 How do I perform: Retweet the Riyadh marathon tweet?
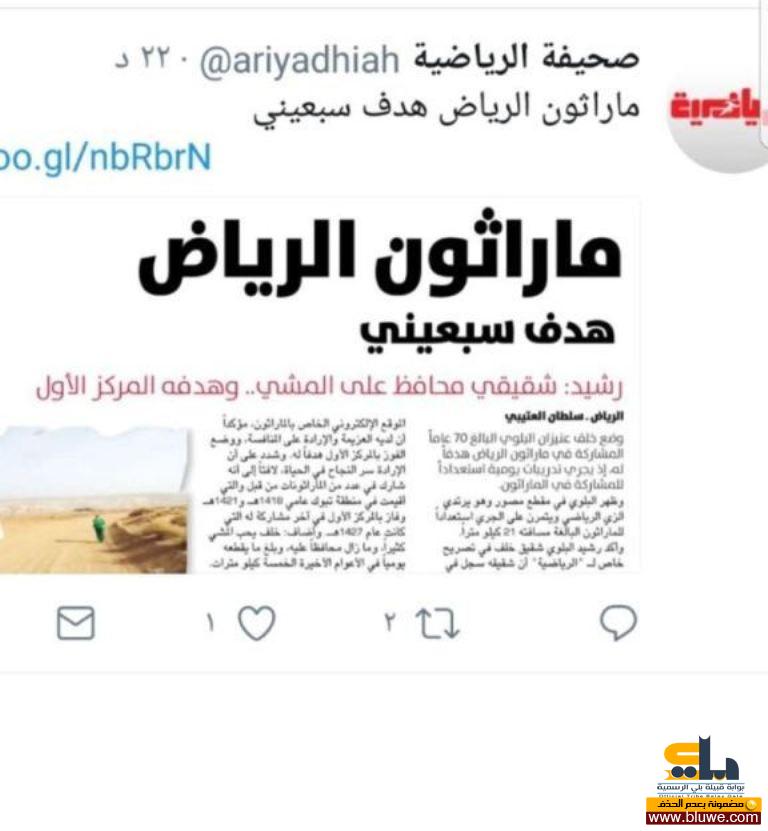(437, 624)
